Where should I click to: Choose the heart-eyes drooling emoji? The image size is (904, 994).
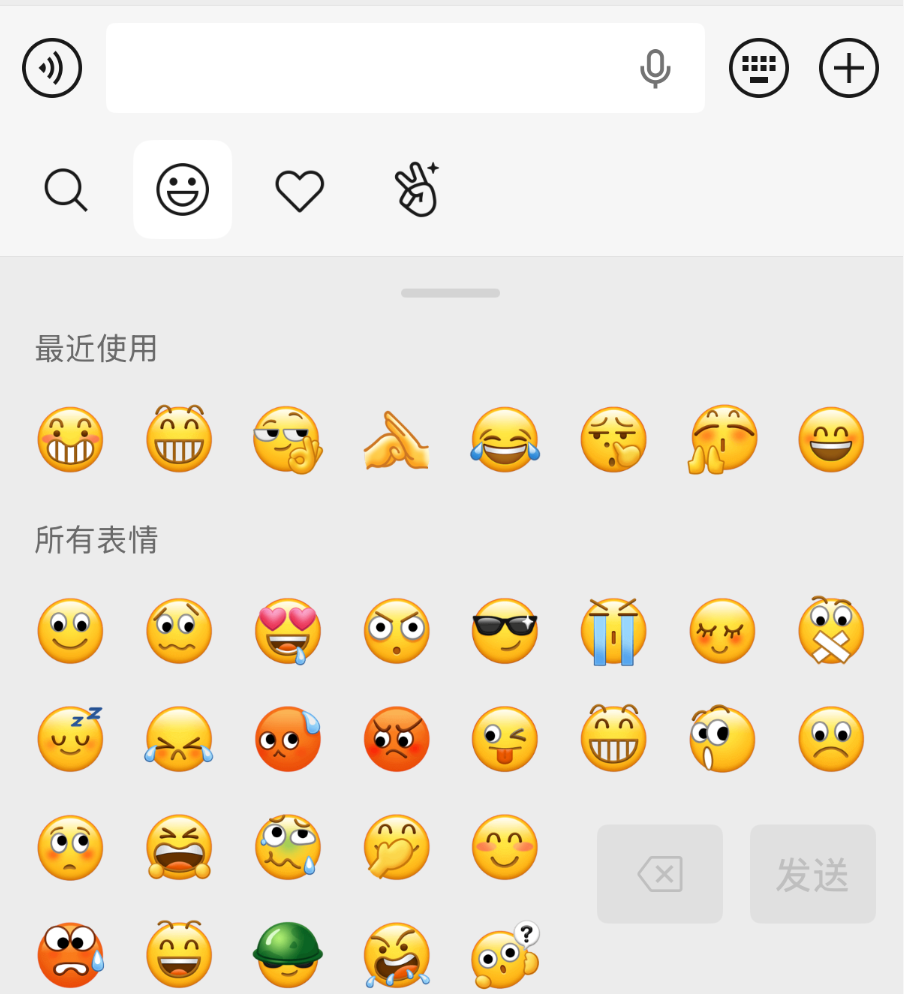point(288,631)
